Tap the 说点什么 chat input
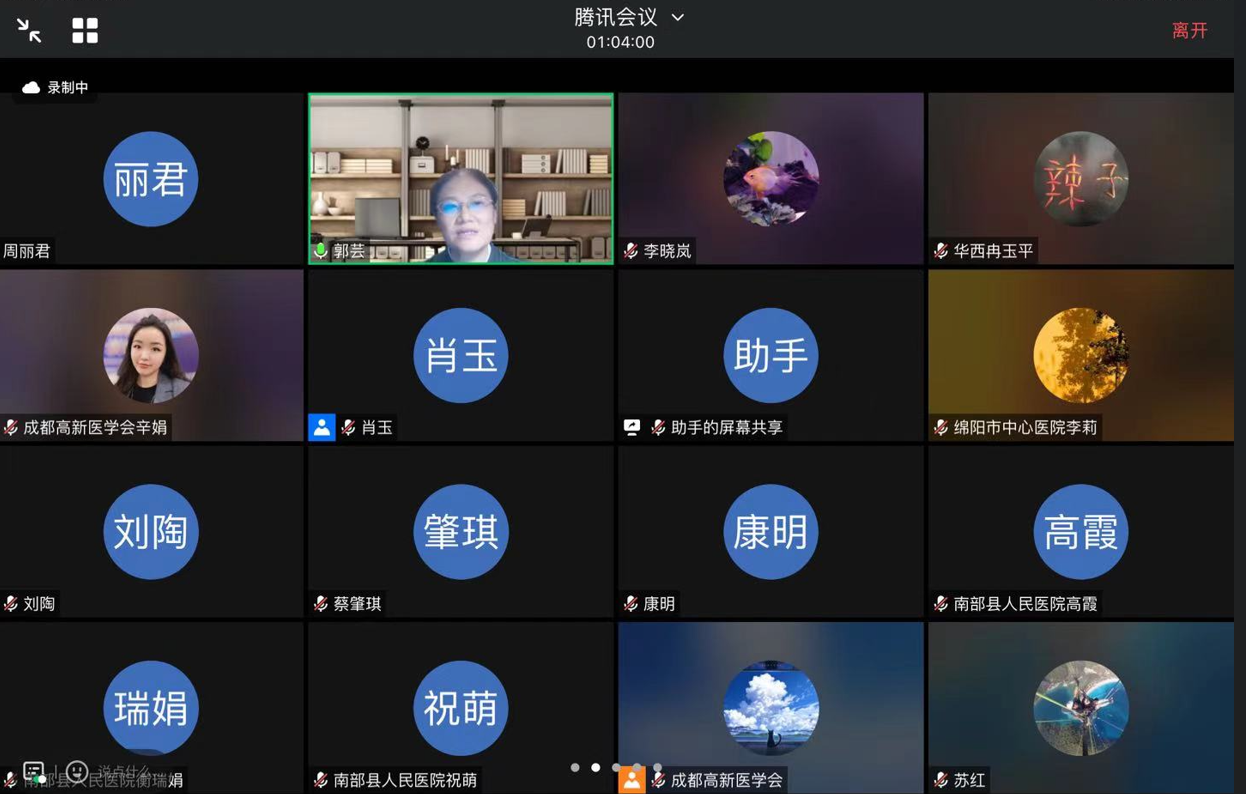 point(125,772)
